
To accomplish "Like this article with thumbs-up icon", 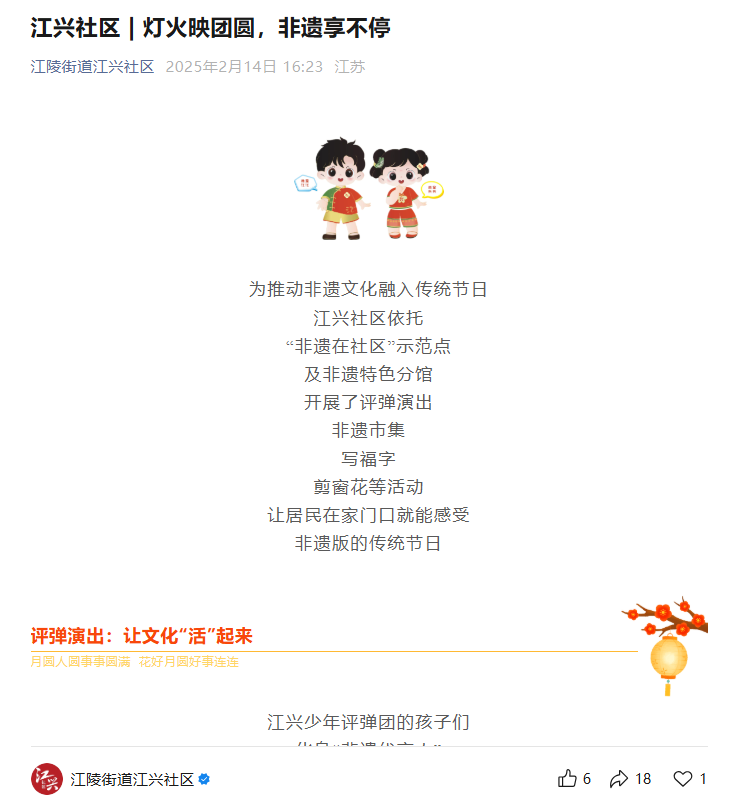I will [x=568, y=778].
